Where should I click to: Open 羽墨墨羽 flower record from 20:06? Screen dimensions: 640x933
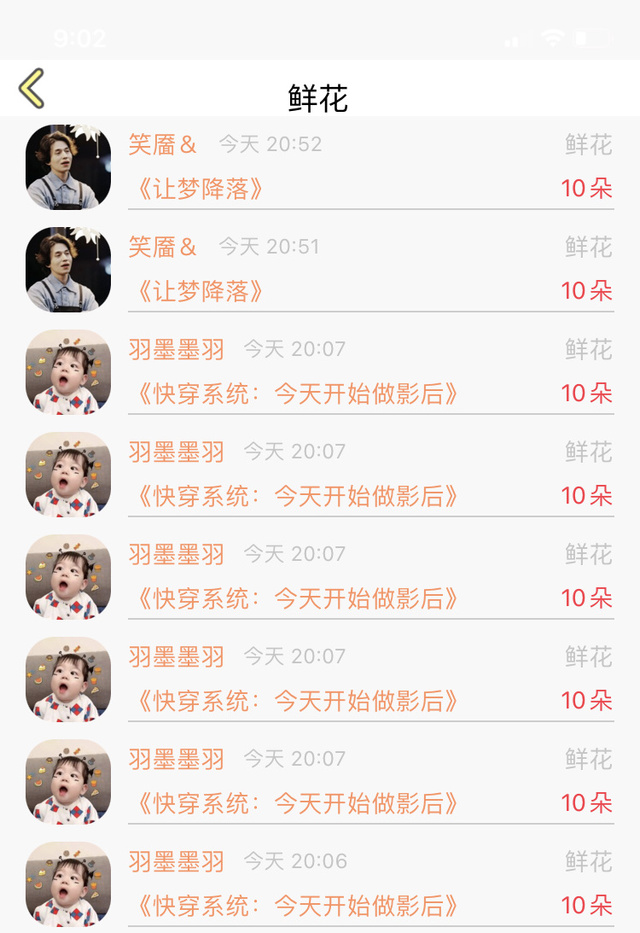click(x=320, y=884)
